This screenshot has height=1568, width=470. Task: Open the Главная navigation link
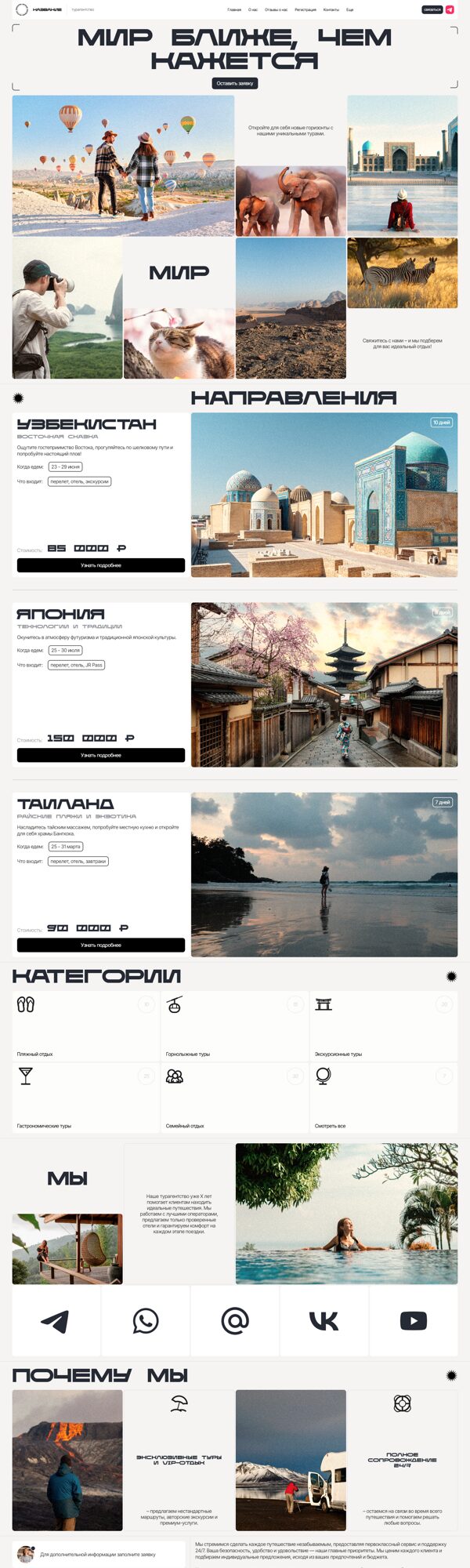[234, 10]
